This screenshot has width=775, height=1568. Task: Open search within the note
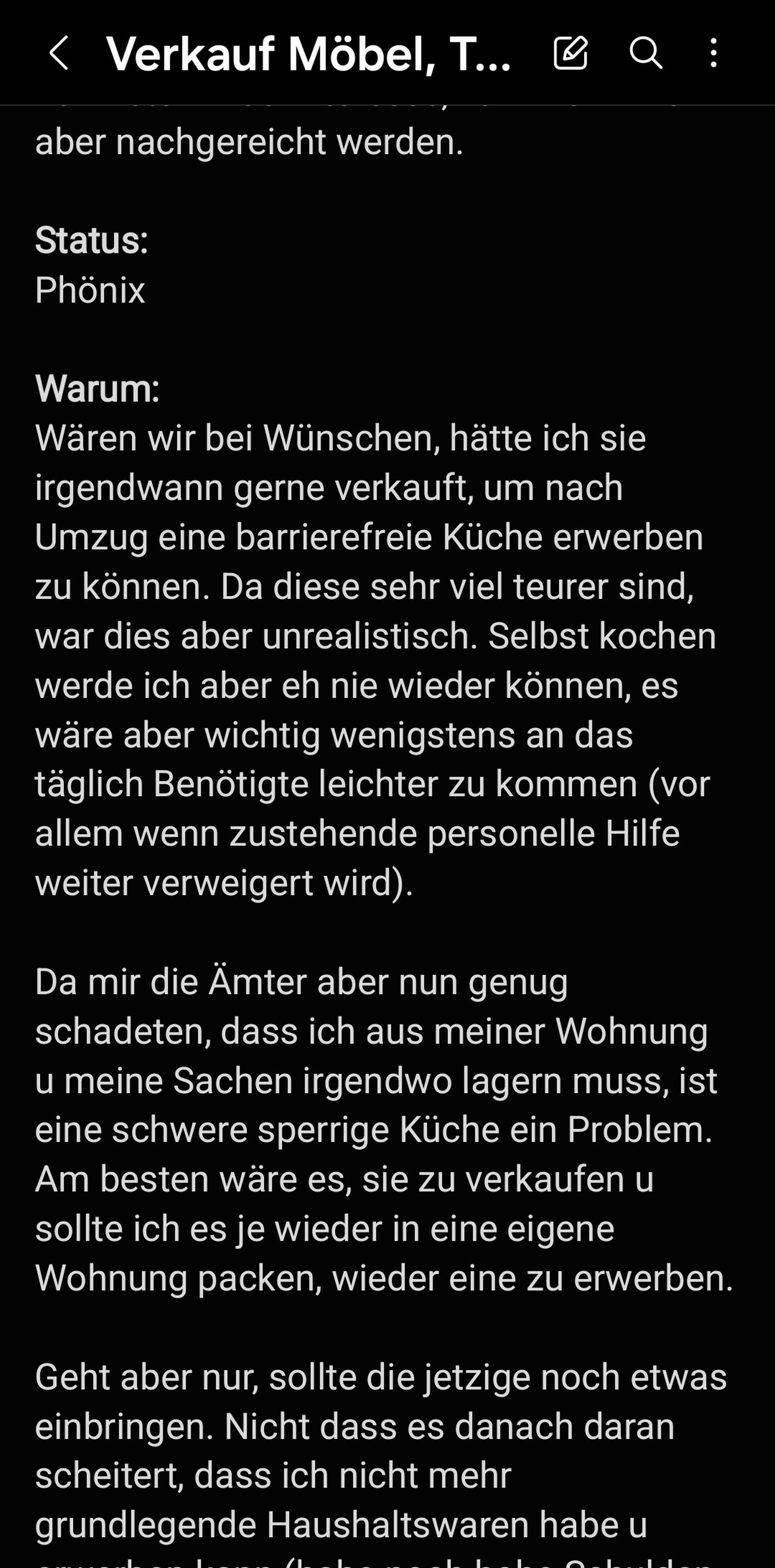[x=645, y=53]
